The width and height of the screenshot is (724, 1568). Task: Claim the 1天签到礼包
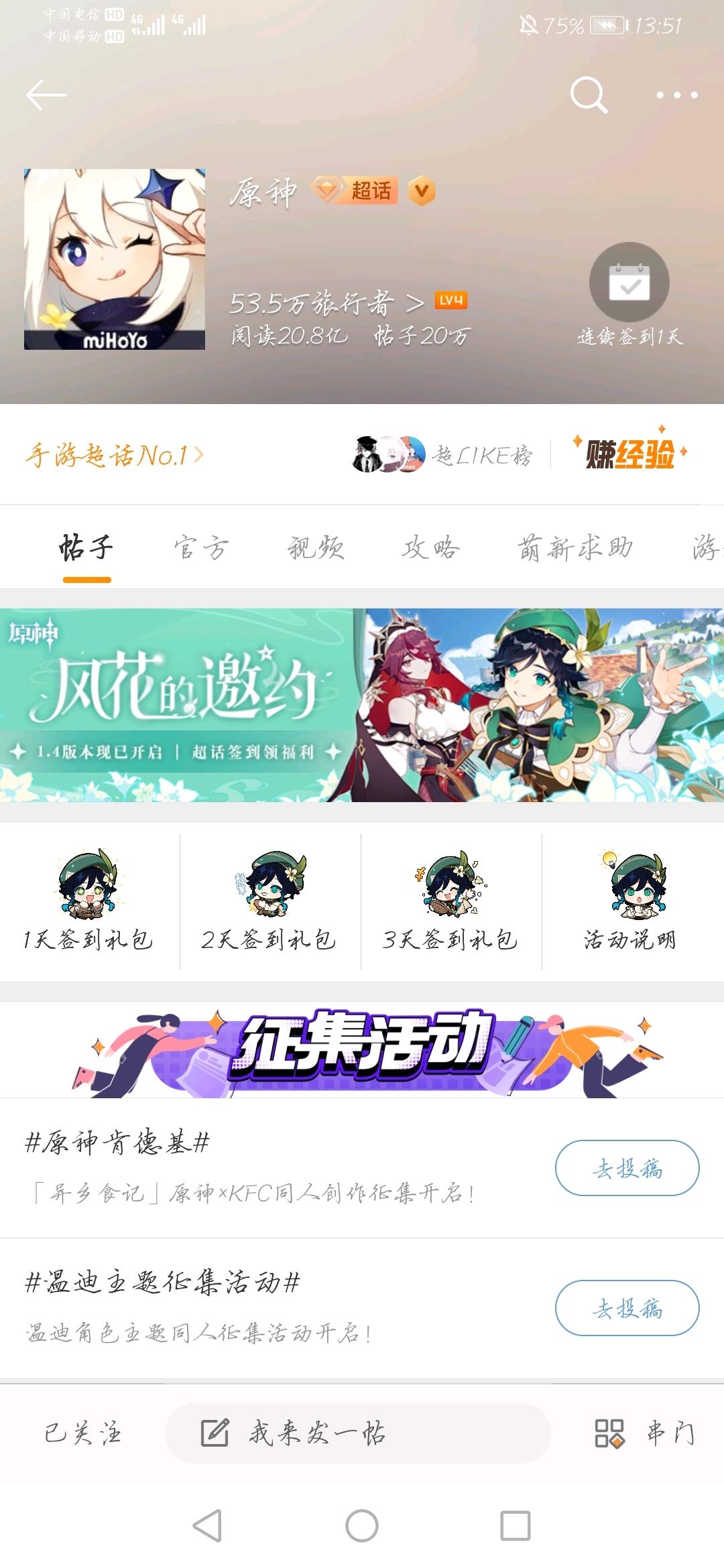pos(88,901)
